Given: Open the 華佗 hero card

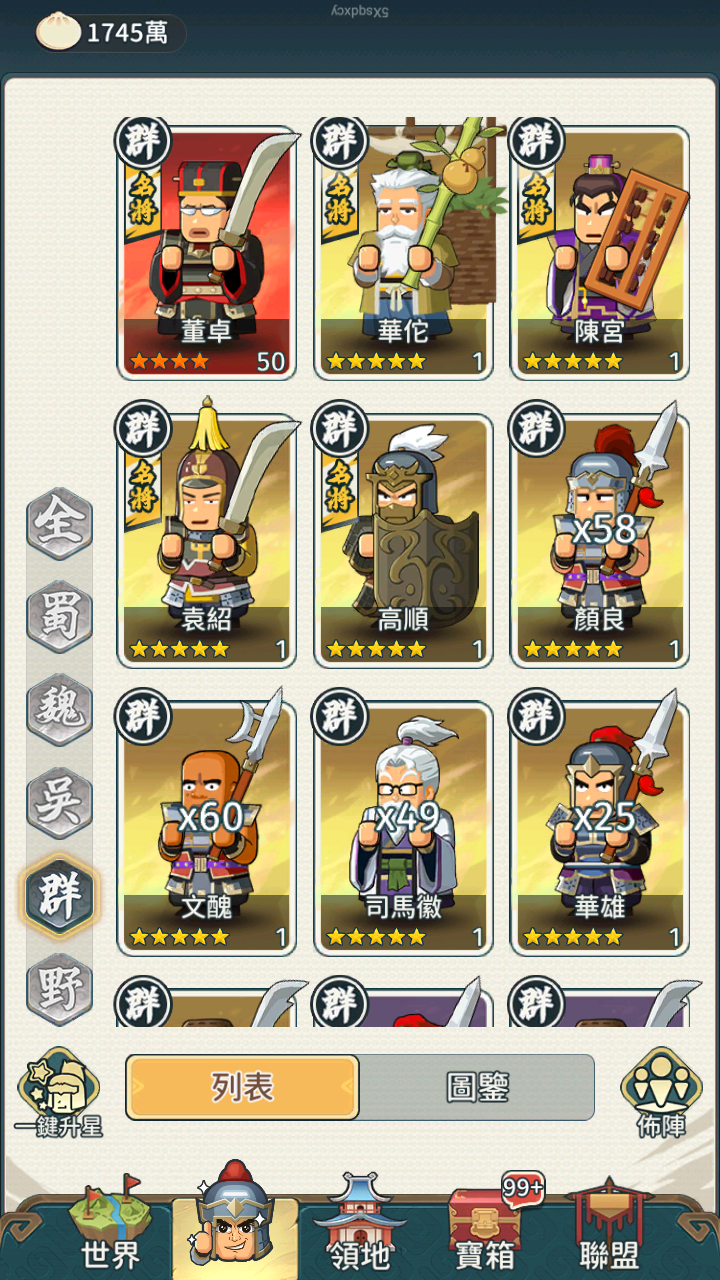Looking at the screenshot, I should (x=403, y=250).
